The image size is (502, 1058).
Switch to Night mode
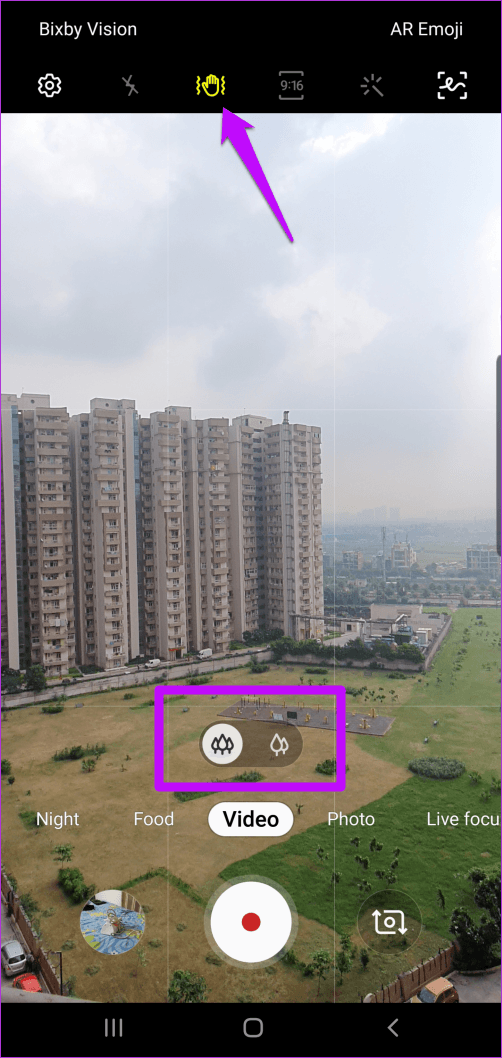[57, 819]
